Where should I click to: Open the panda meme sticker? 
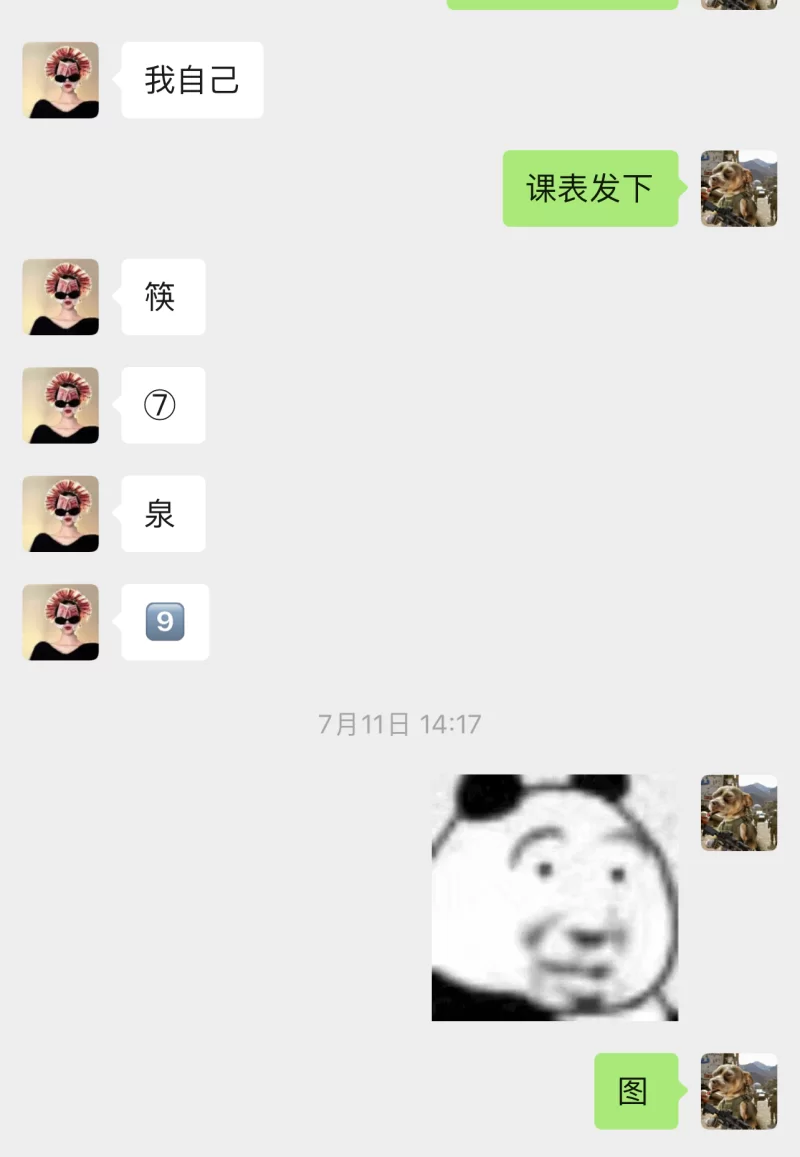click(554, 897)
